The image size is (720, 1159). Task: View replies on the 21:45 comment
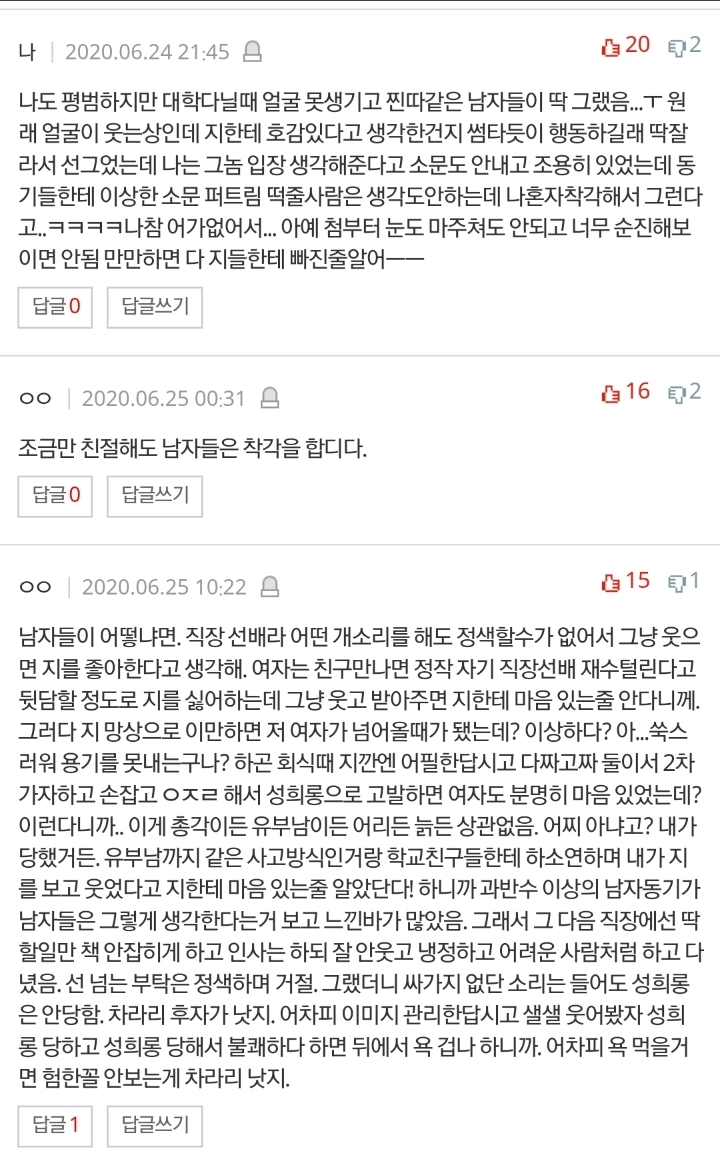coord(55,307)
